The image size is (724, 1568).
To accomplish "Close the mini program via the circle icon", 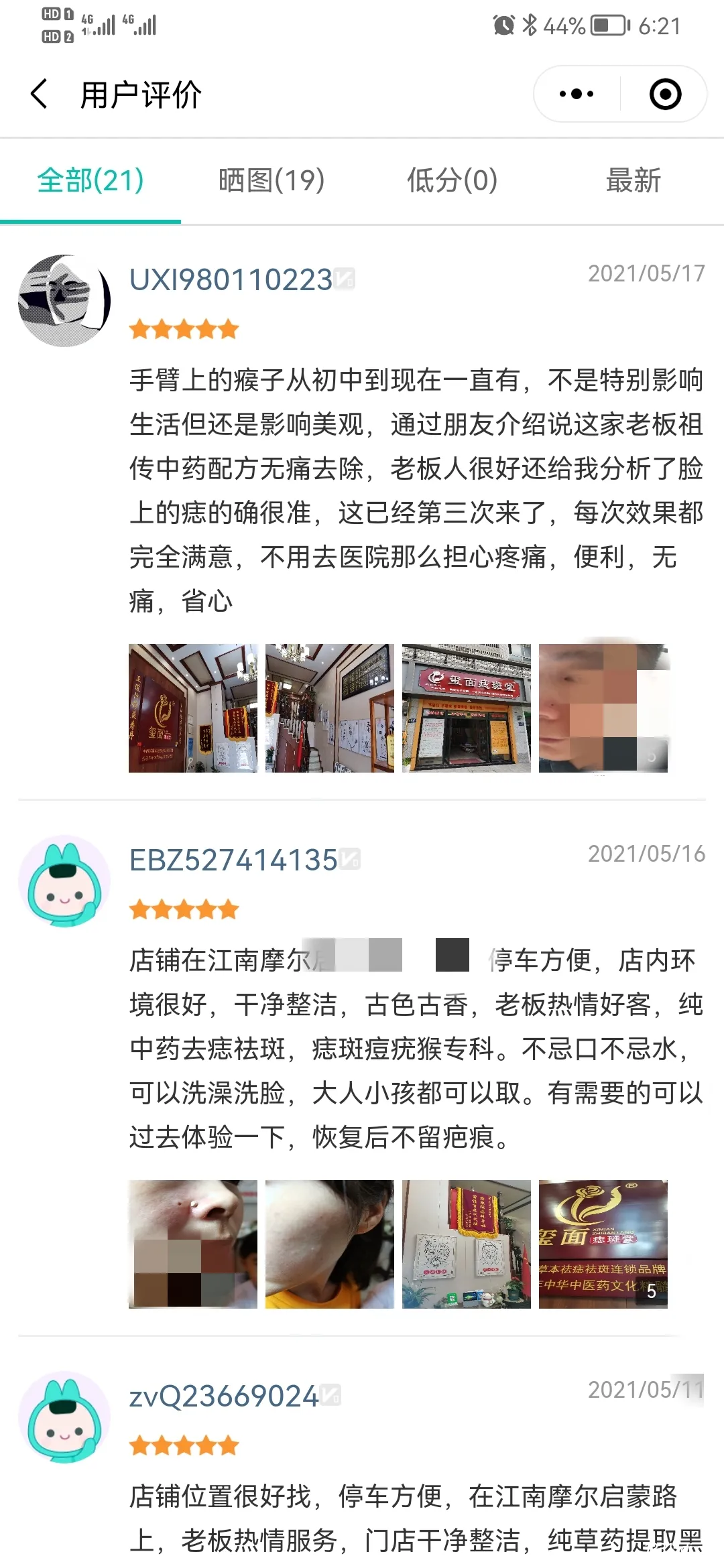I will [665, 94].
